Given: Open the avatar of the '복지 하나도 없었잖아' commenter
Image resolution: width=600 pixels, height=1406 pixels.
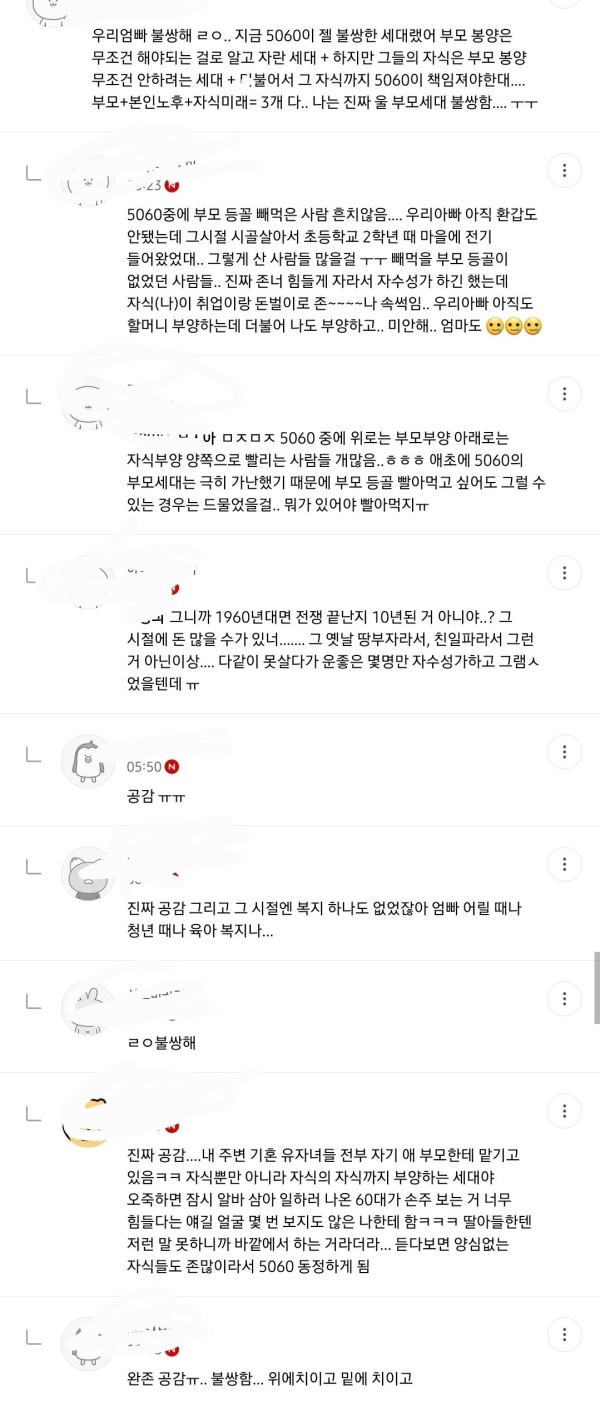Looking at the screenshot, I should click(89, 873).
